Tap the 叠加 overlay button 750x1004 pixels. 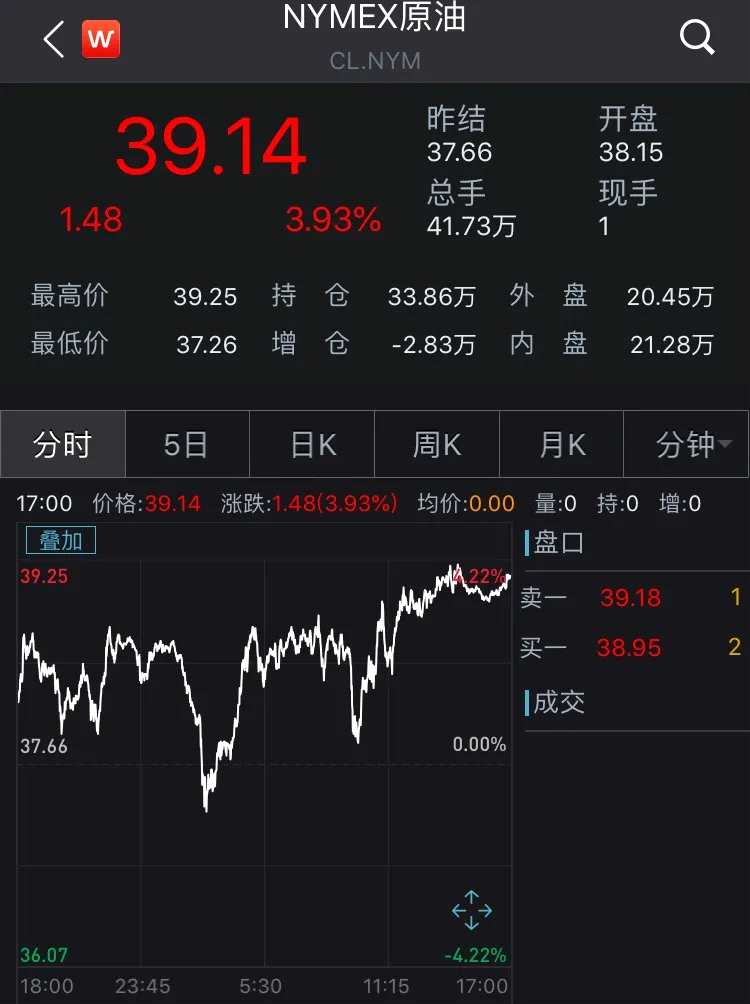pos(61,541)
